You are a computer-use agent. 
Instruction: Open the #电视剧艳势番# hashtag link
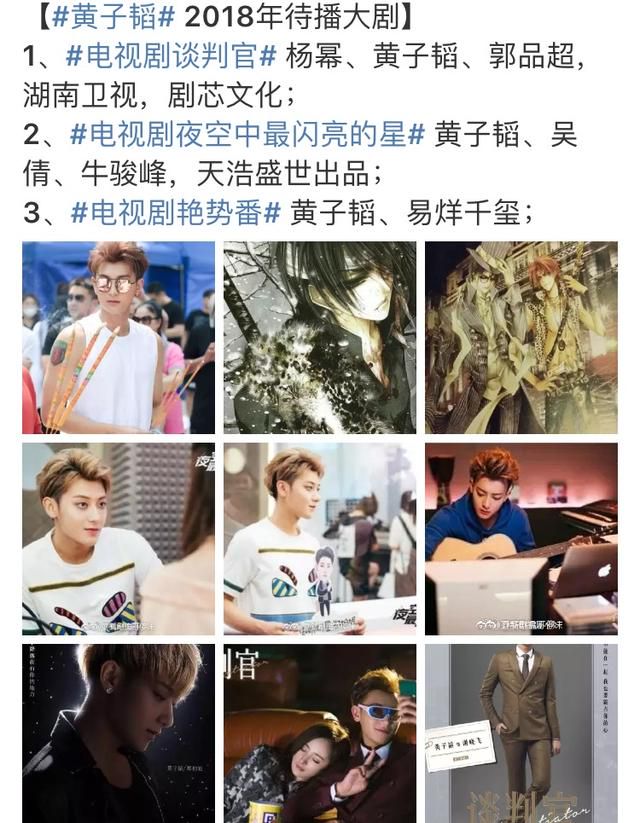coord(174,212)
